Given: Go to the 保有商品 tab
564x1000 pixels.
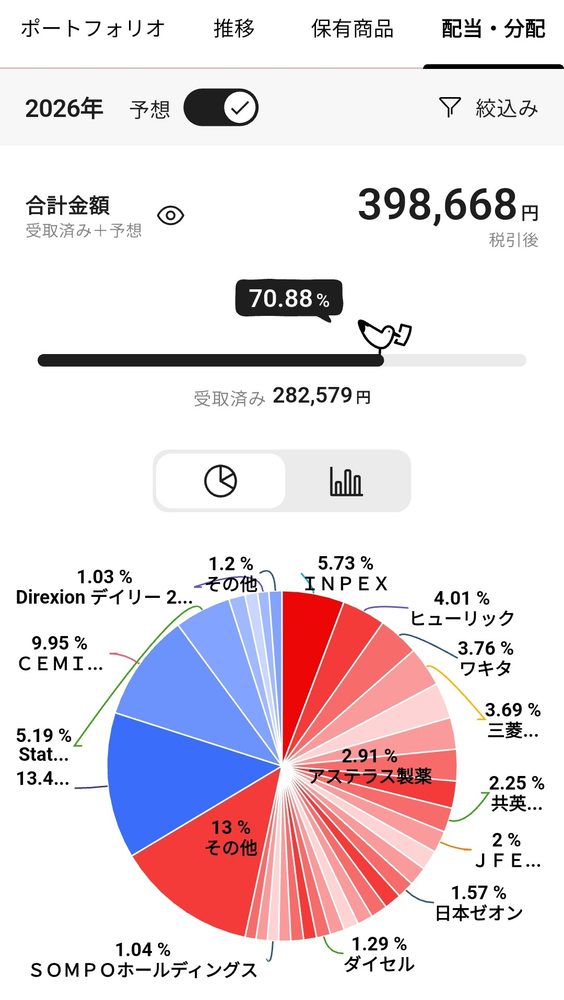Looking at the screenshot, I should click(352, 29).
